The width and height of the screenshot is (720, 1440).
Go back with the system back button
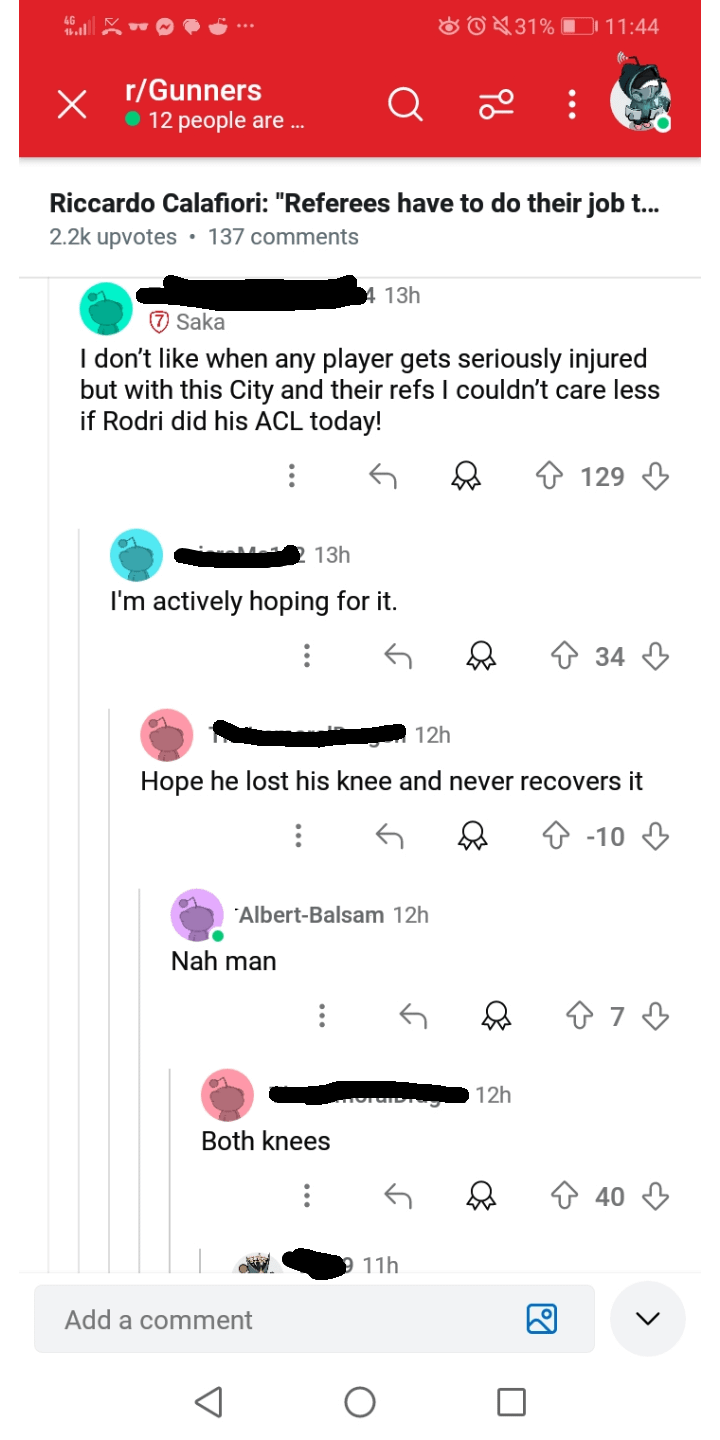coord(208,1402)
